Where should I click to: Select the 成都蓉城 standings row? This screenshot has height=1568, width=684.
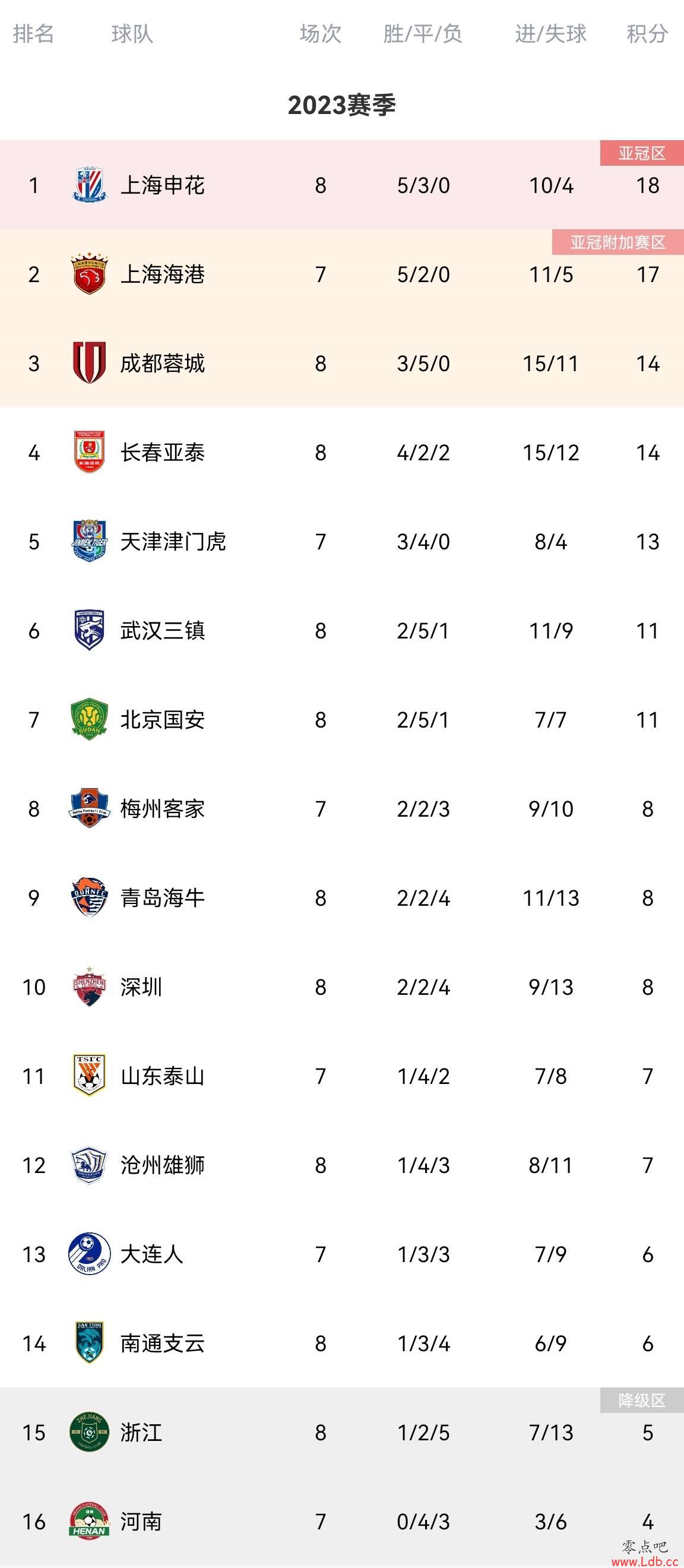click(342, 363)
